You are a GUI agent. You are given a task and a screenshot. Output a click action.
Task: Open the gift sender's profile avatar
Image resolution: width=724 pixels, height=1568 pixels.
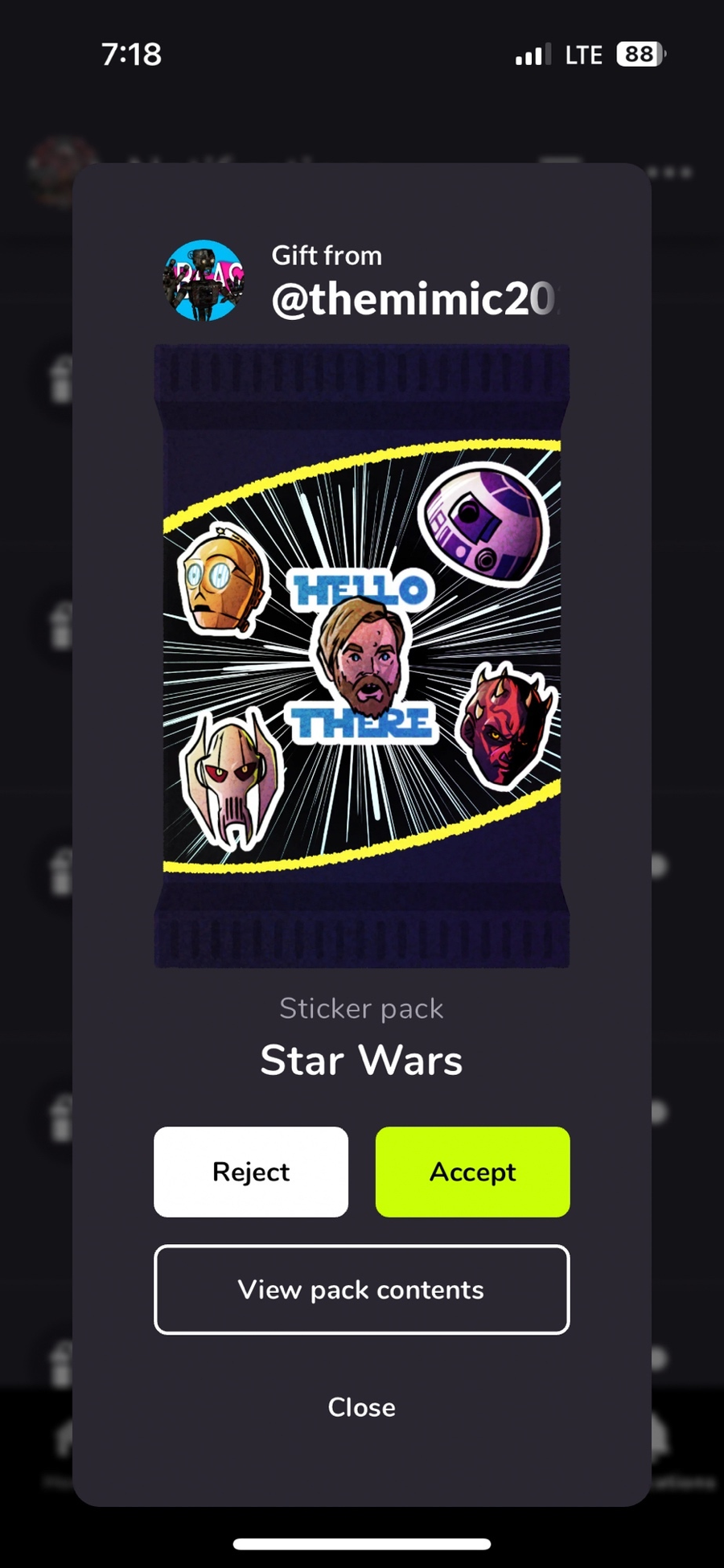(204, 281)
